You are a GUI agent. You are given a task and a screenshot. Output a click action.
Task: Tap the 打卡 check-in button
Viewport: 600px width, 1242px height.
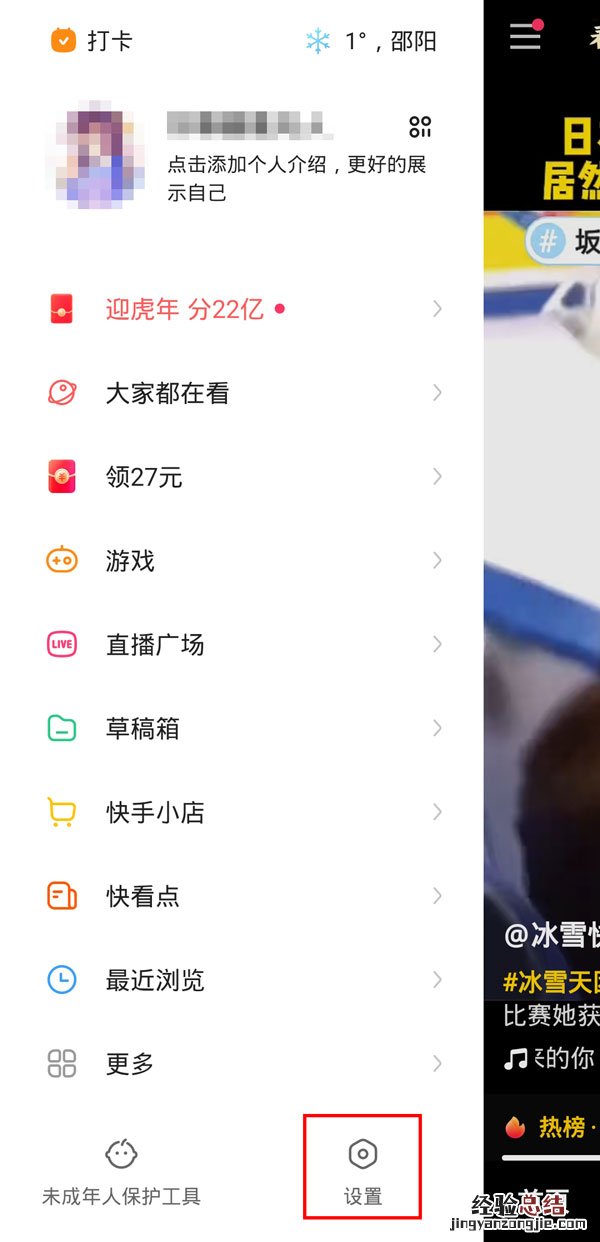coord(91,41)
